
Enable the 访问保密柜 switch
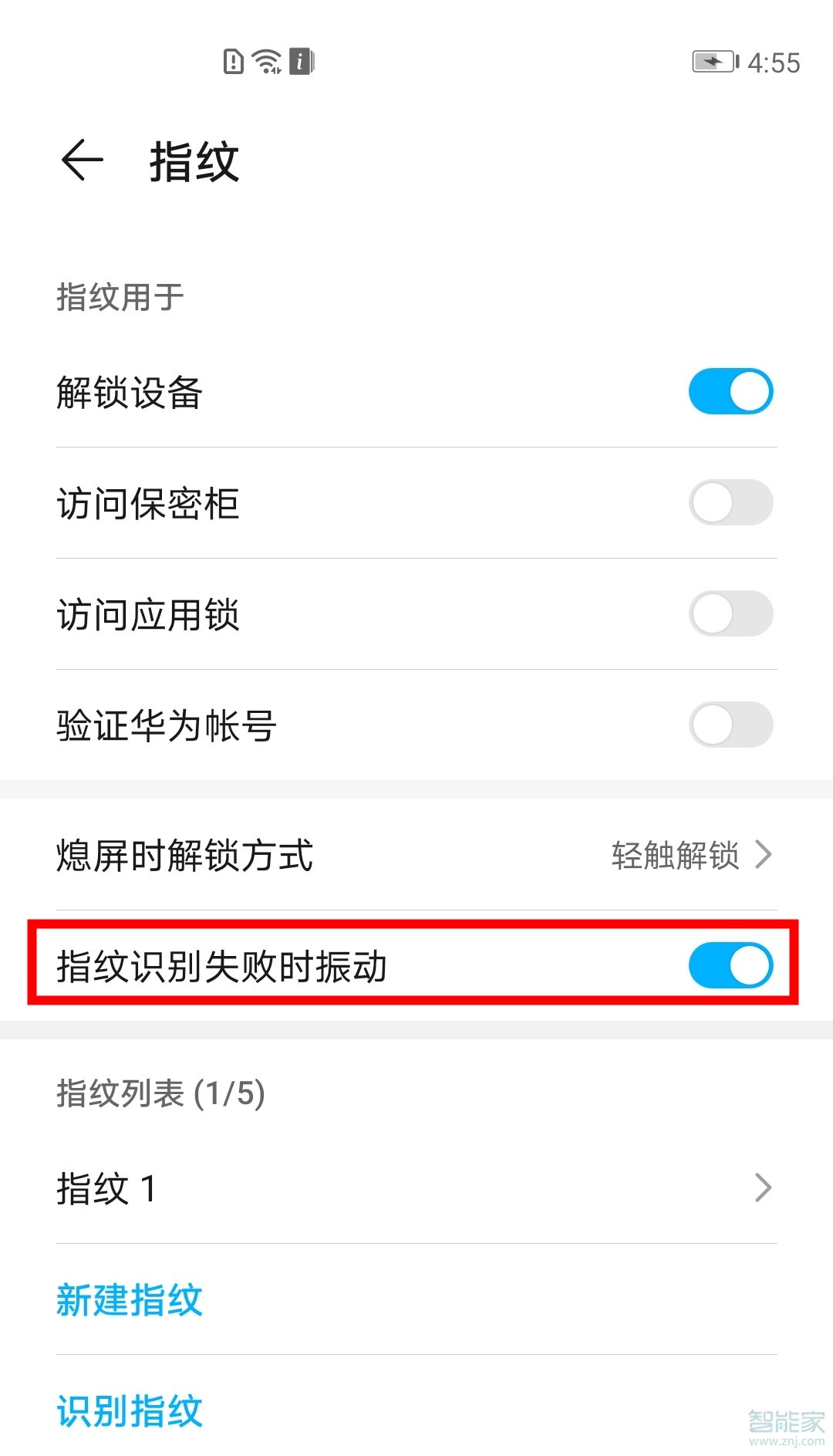pyautogui.click(x=730, y=502)
